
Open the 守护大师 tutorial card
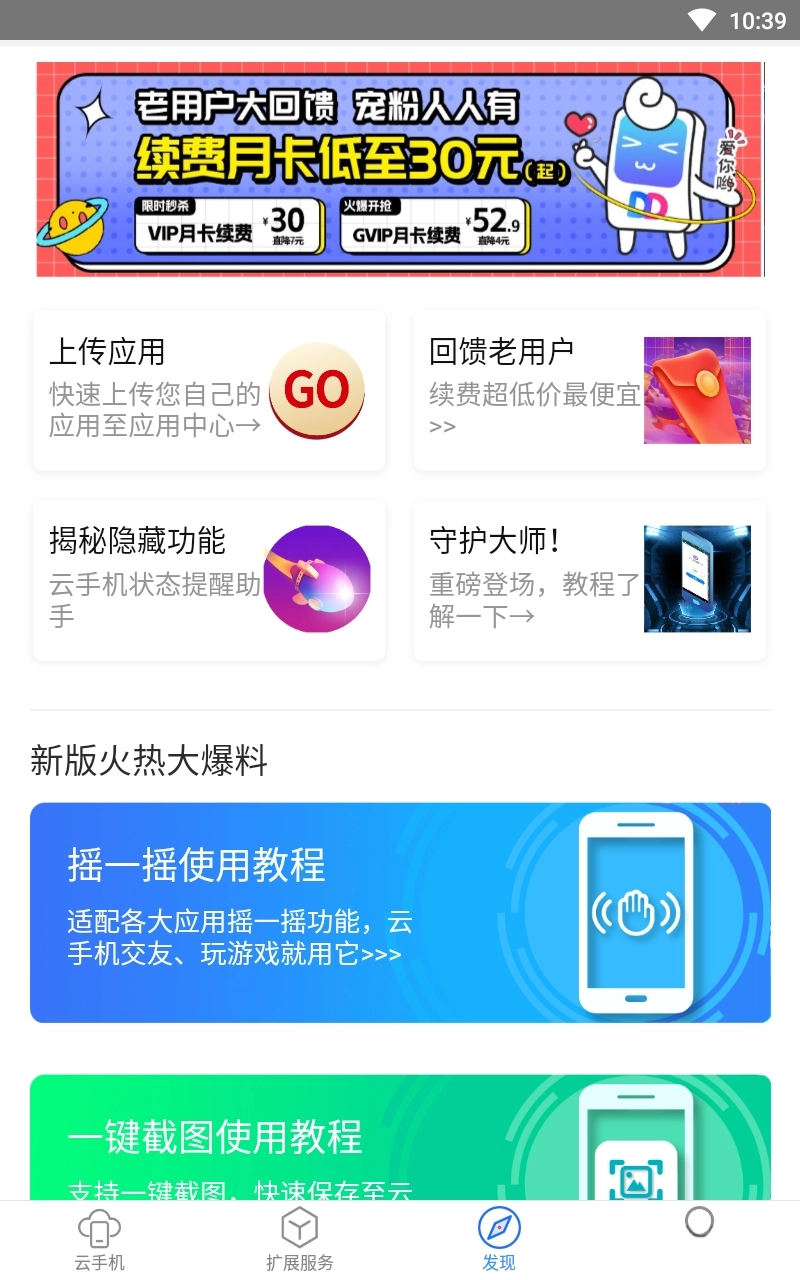coord(589,580)
